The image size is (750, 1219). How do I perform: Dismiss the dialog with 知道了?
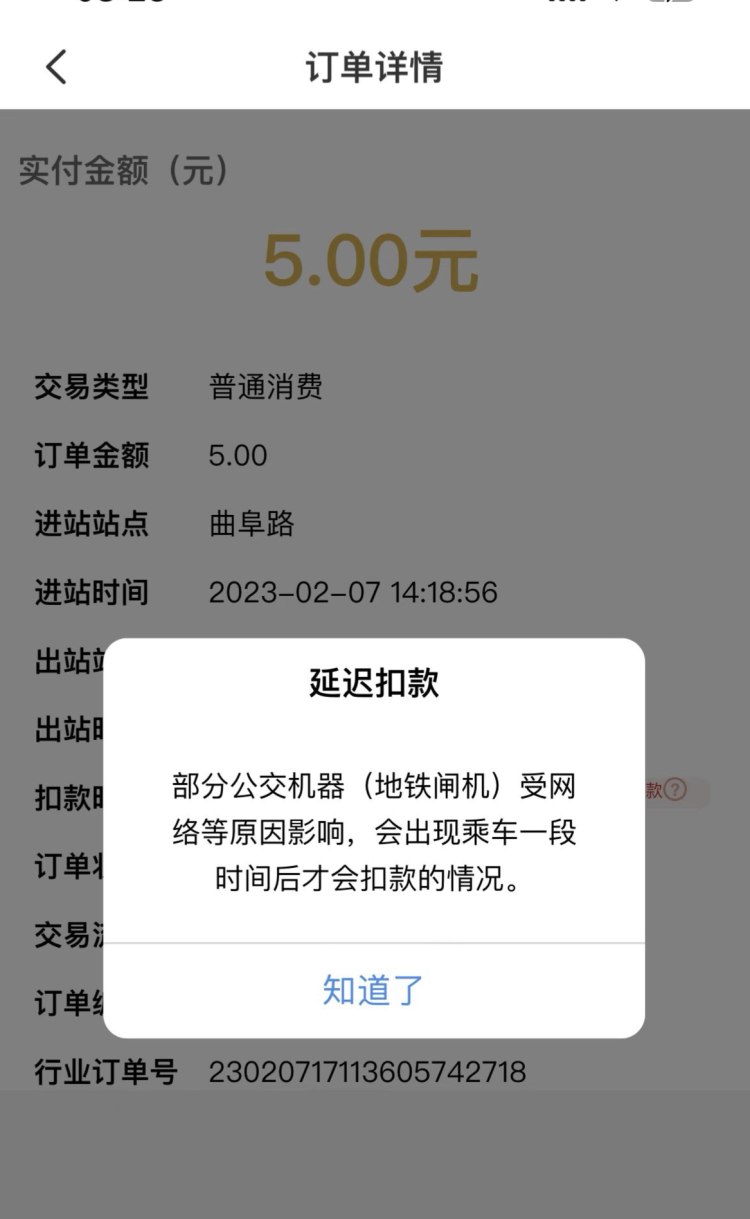[x=373, y=990]
